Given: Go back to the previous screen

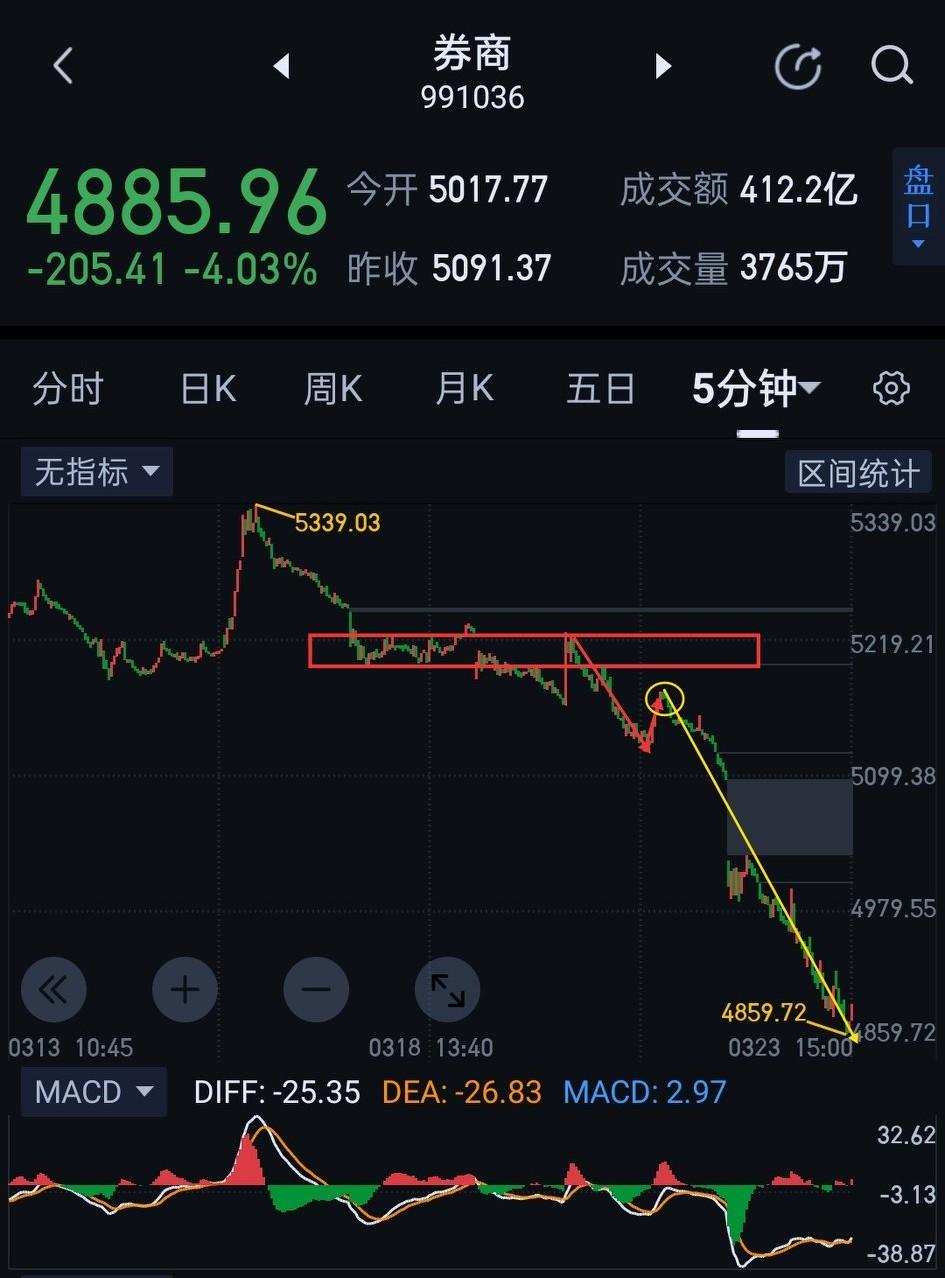Looking at the screenshot, I should click(62, 66).
